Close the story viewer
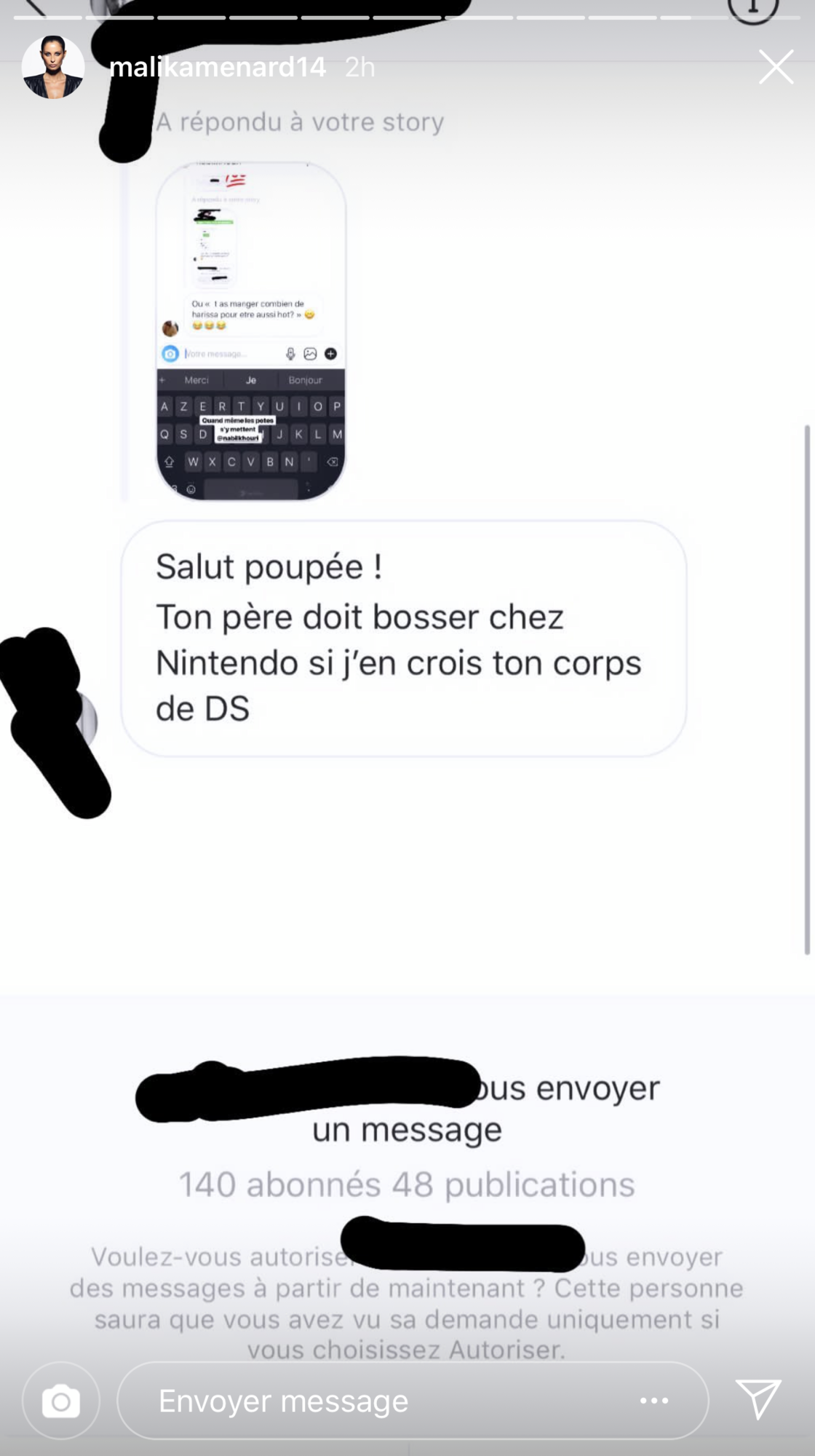The image size is (815, 1456). [x=776, y=67]
